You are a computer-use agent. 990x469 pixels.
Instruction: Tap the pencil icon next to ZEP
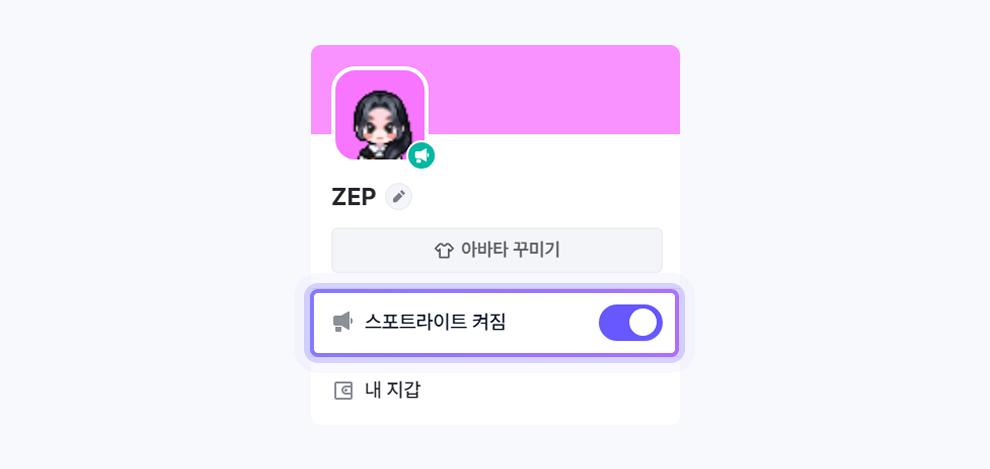[x=398, y=197]
